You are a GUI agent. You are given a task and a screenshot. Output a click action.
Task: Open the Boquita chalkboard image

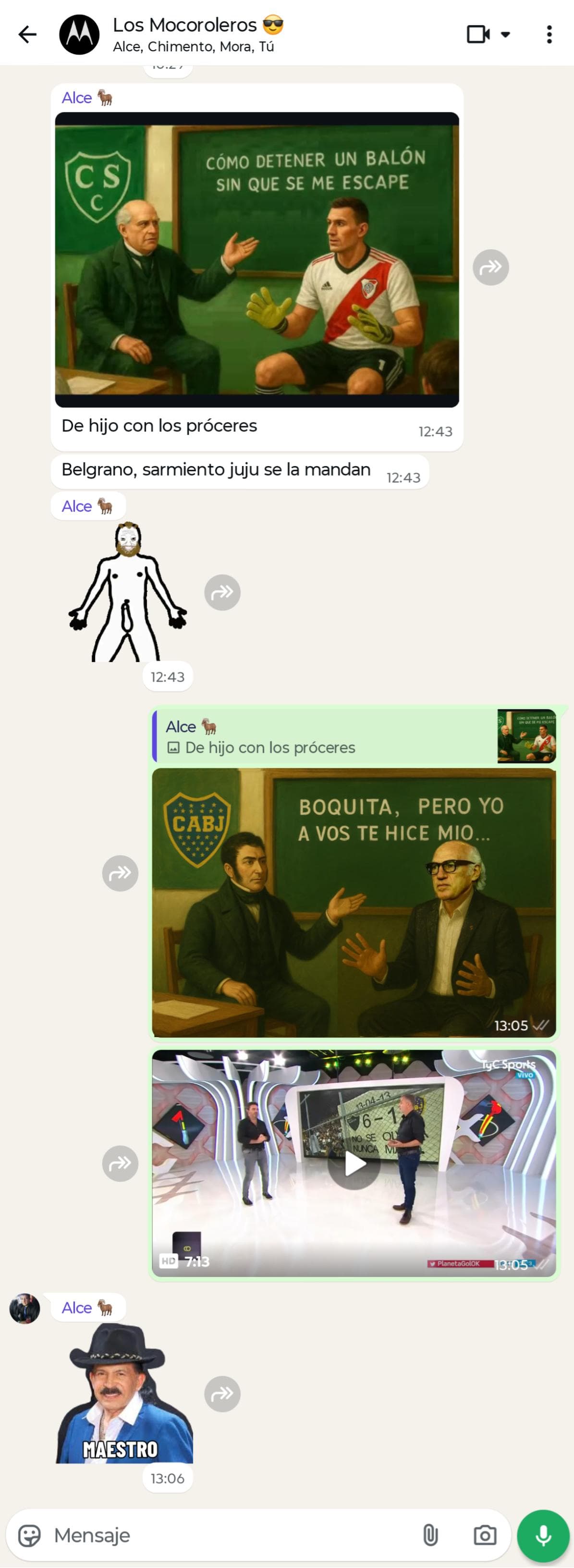point(354,902)
